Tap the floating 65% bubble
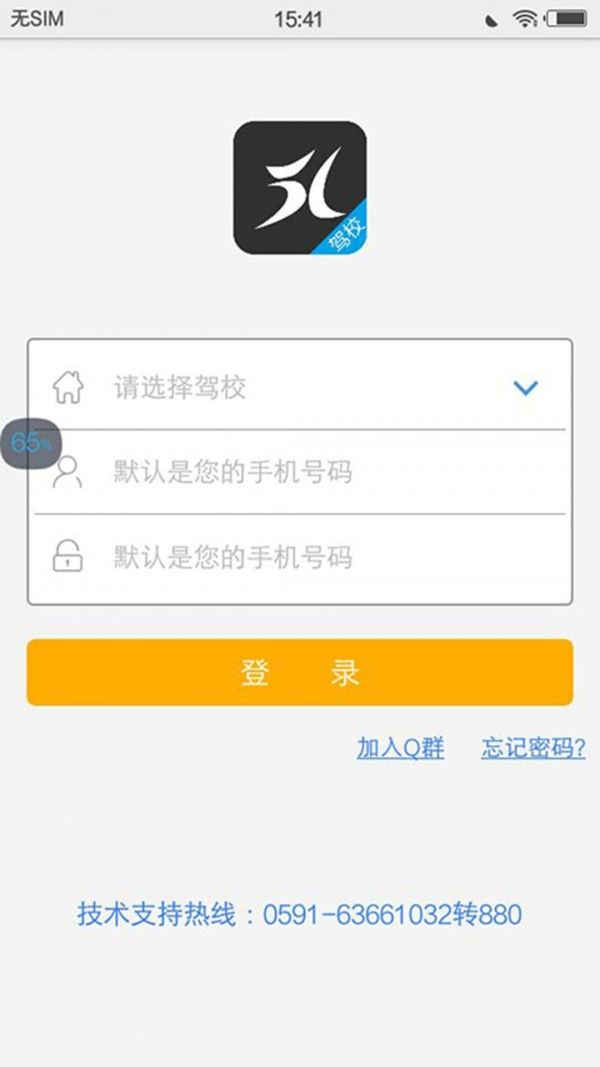This screenshot has width=600, height=1067. click(31, 443)
